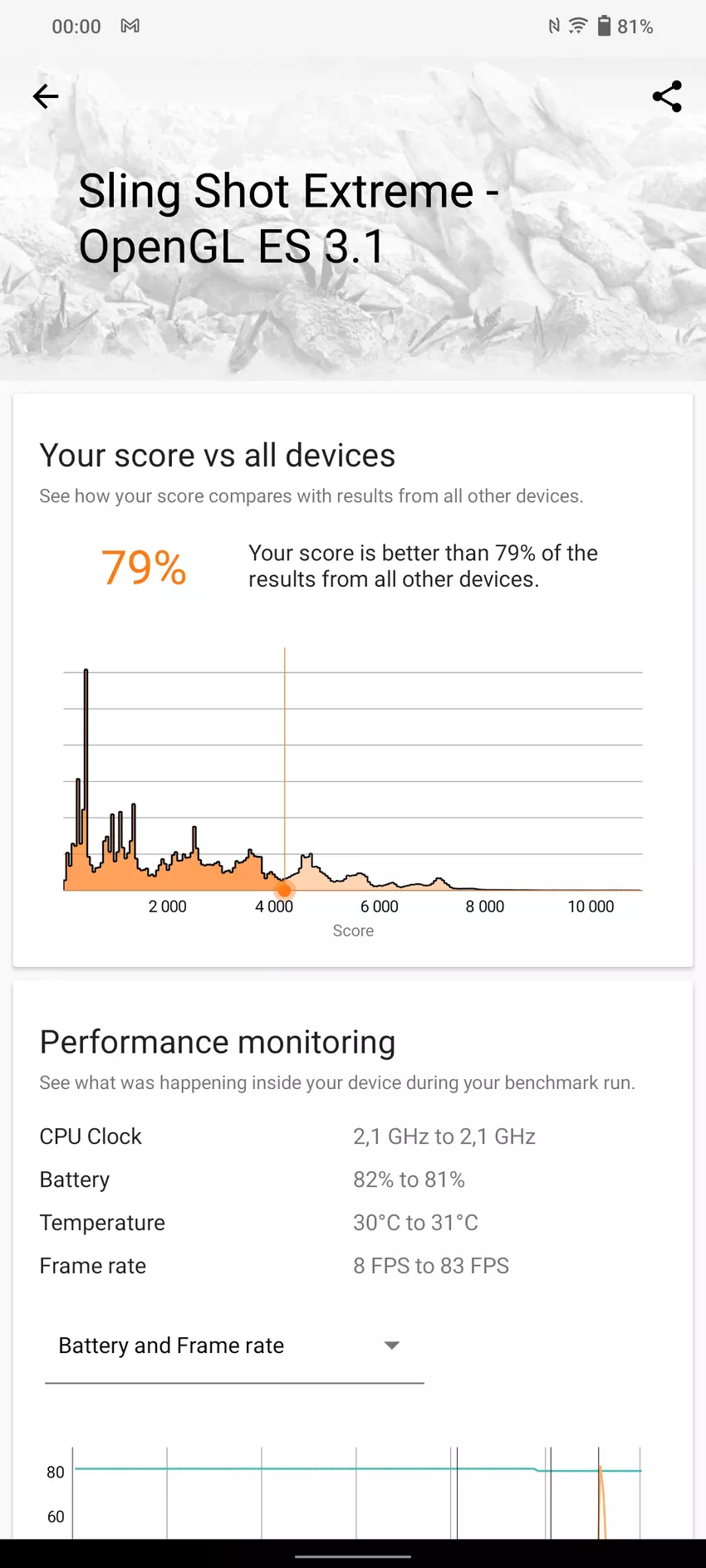Screen dimensions: 706x1568
Task: Share the Sling Shot Extreme result
Action: coord(667,97)
